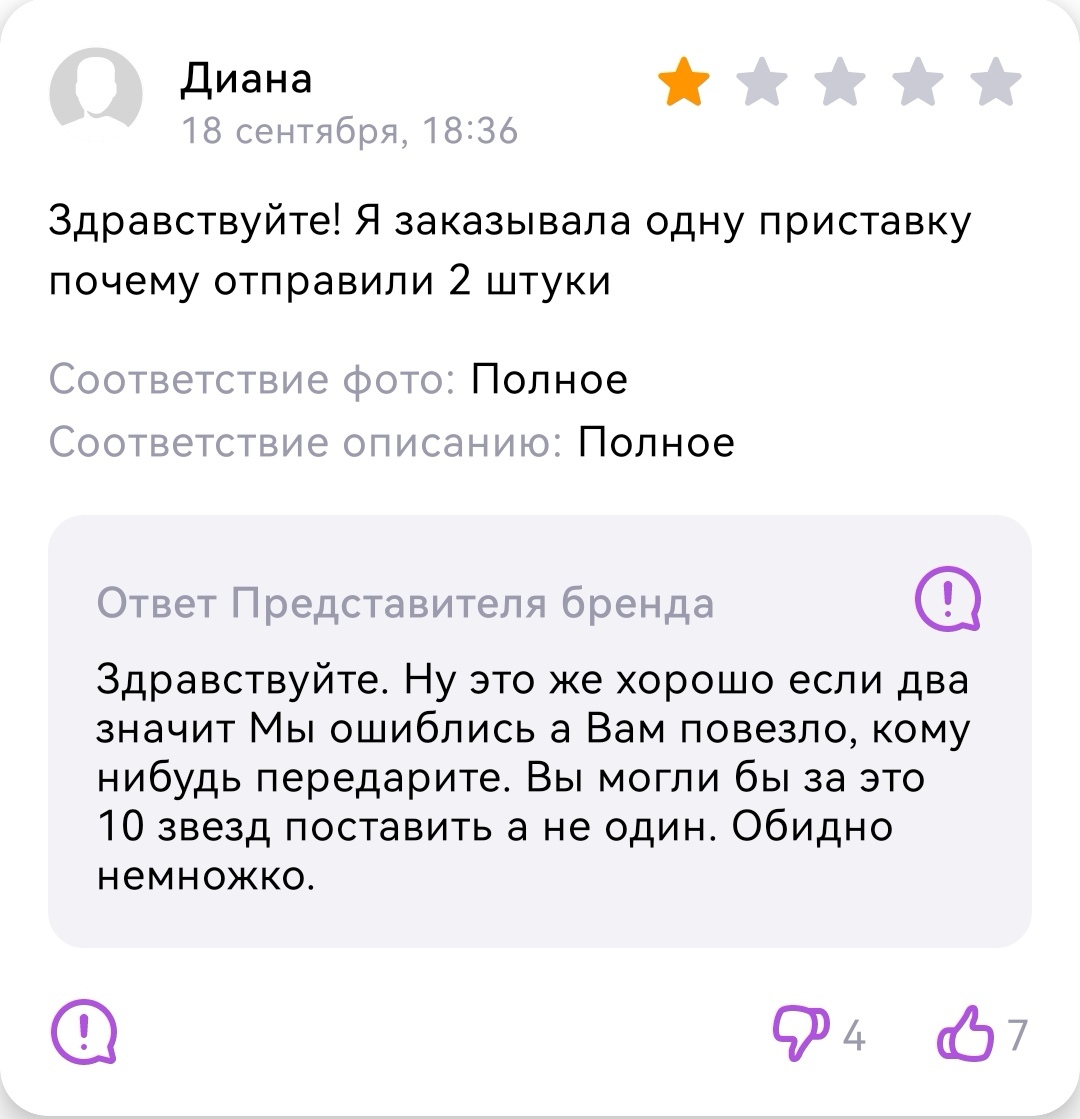This screenshot has height=1119, width=1080.
Task: Report the brand representative's reply
Action: pos(949,599)
